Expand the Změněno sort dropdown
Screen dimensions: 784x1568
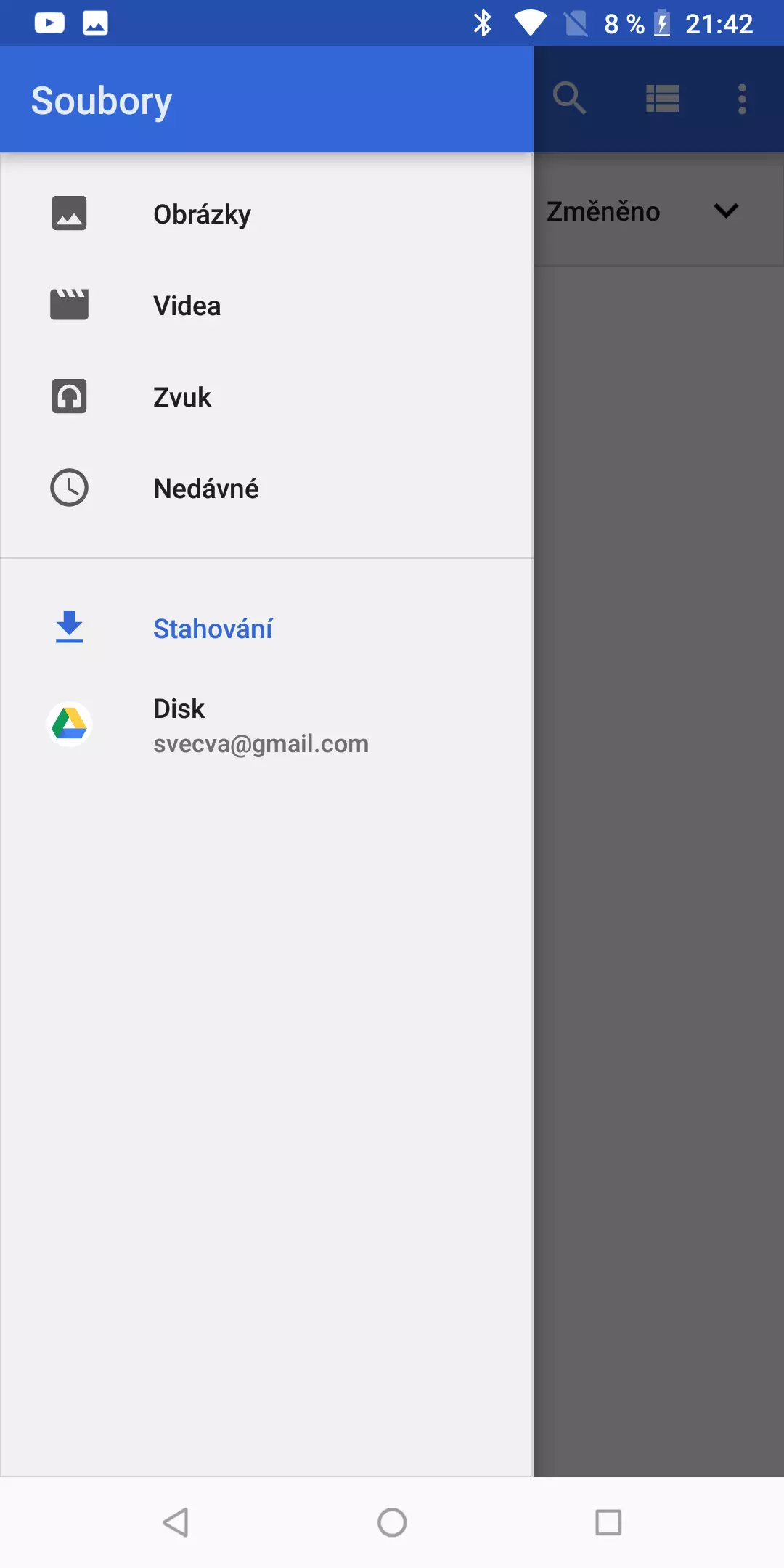[643, 211]
